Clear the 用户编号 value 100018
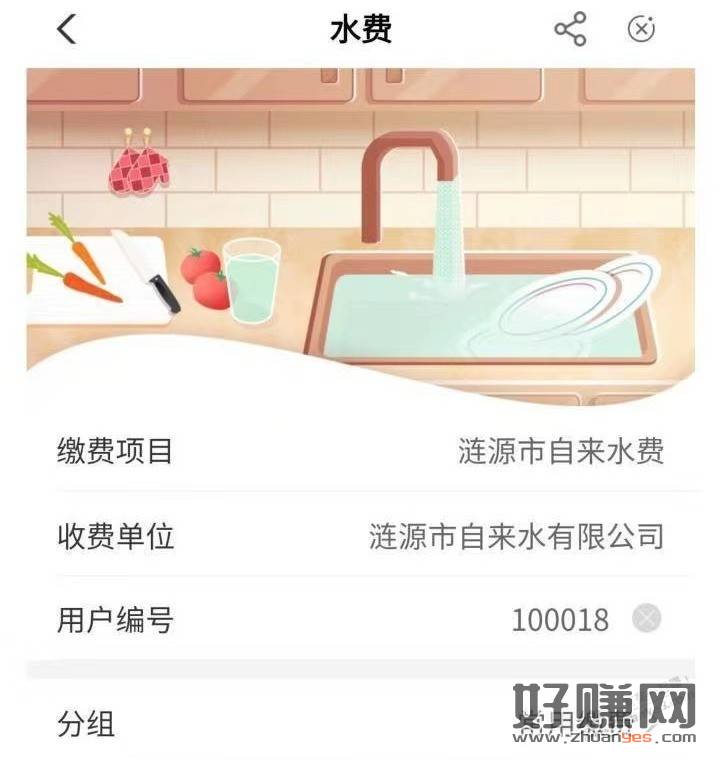Viewport: 719px width, 761px height. 647,619
